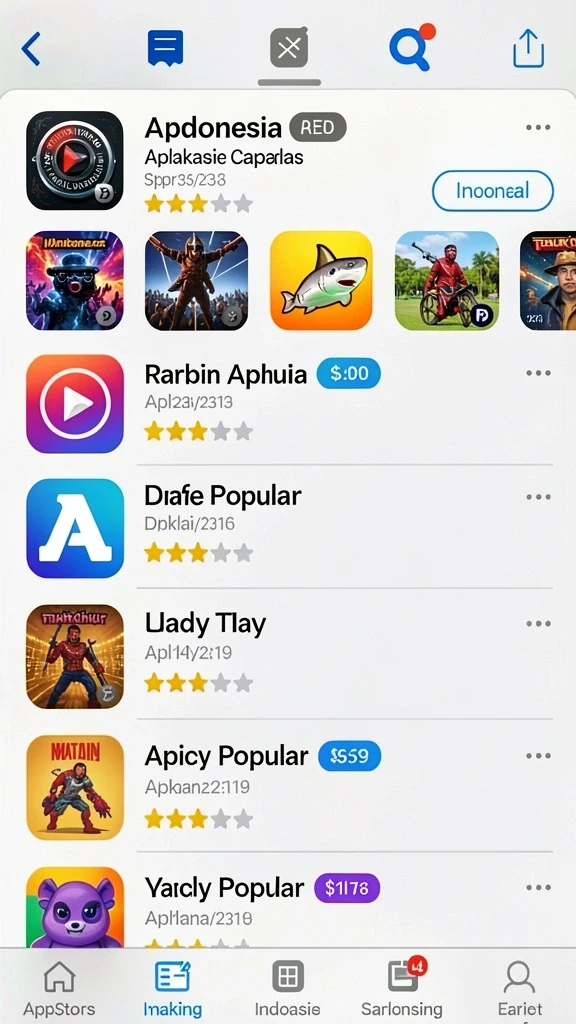Go back with the top-left arrow
This screenshot has height=1024, width=576.
click(31, 49)
